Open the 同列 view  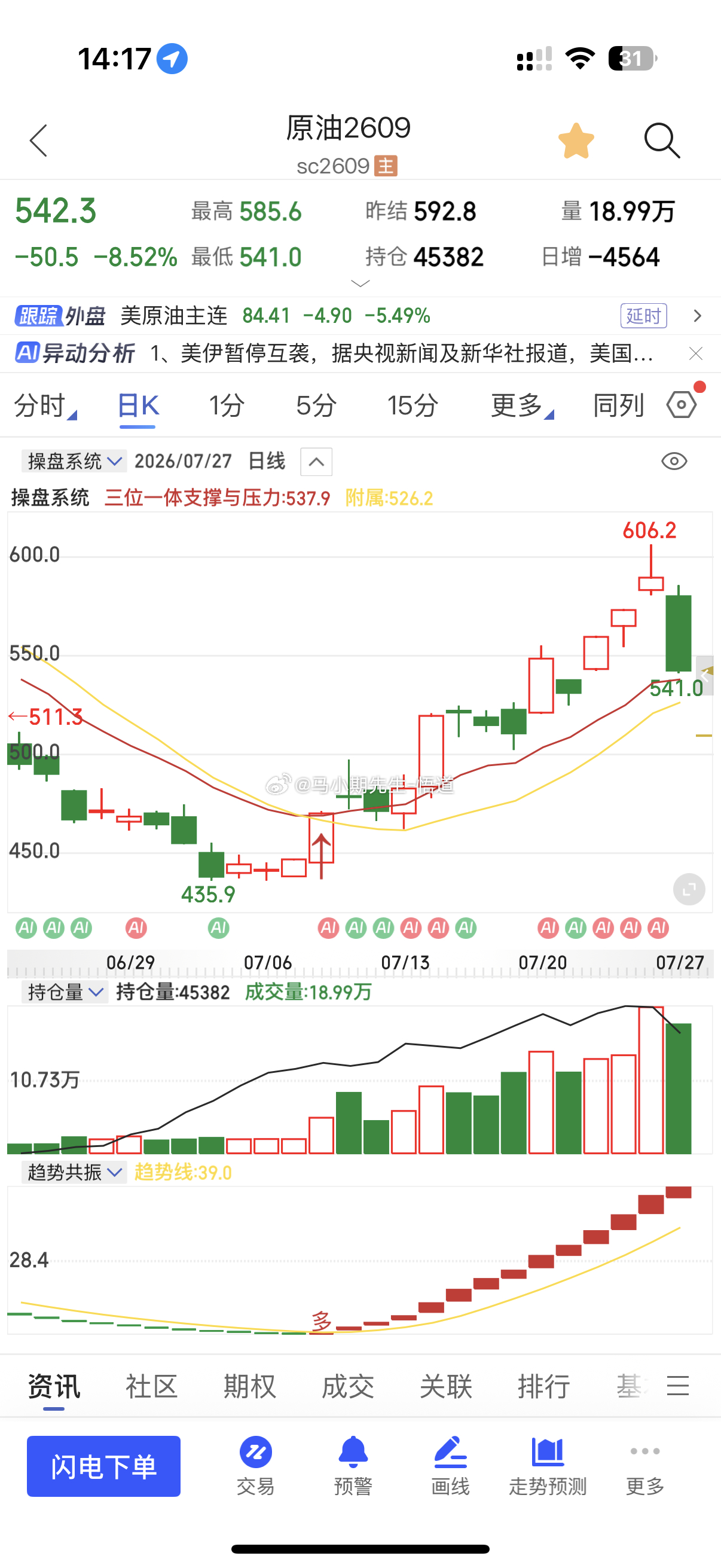618,405
